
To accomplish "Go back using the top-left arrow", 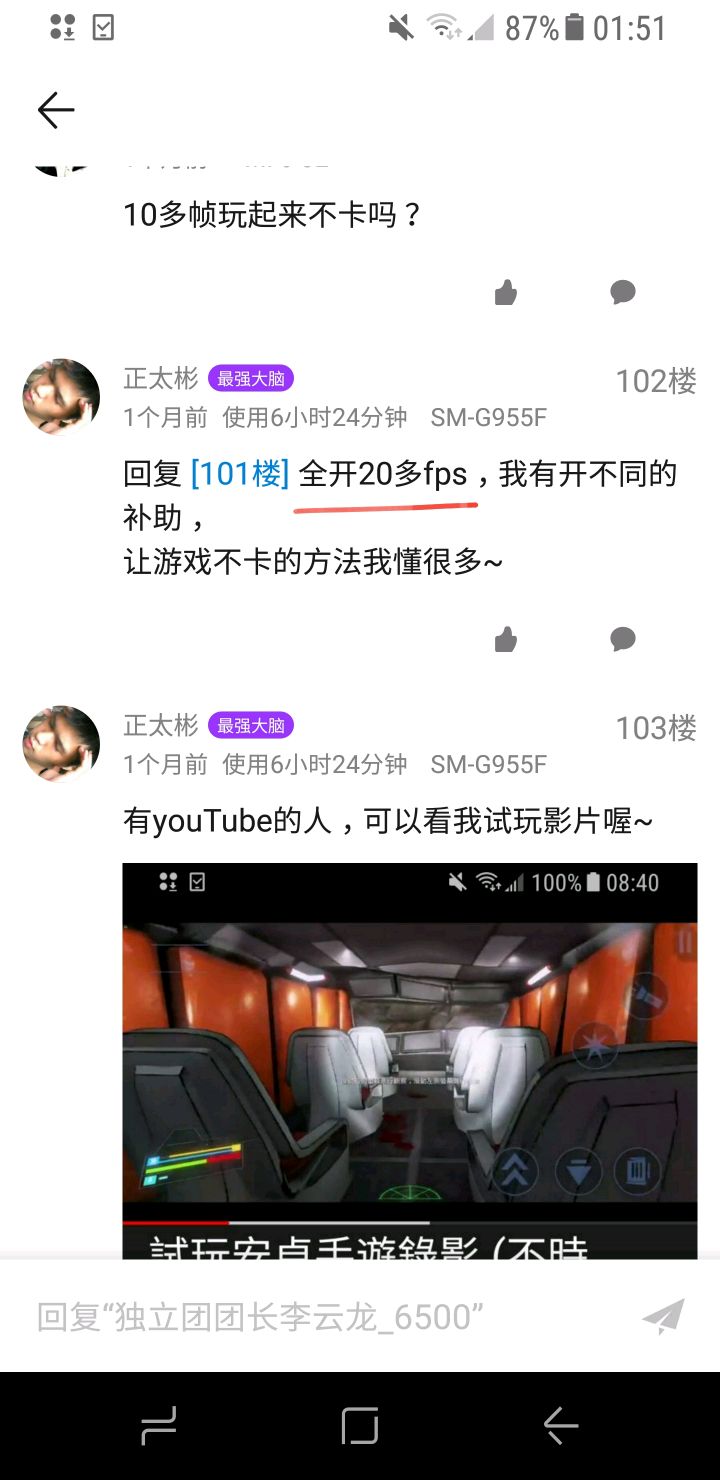I will point(56,110).
